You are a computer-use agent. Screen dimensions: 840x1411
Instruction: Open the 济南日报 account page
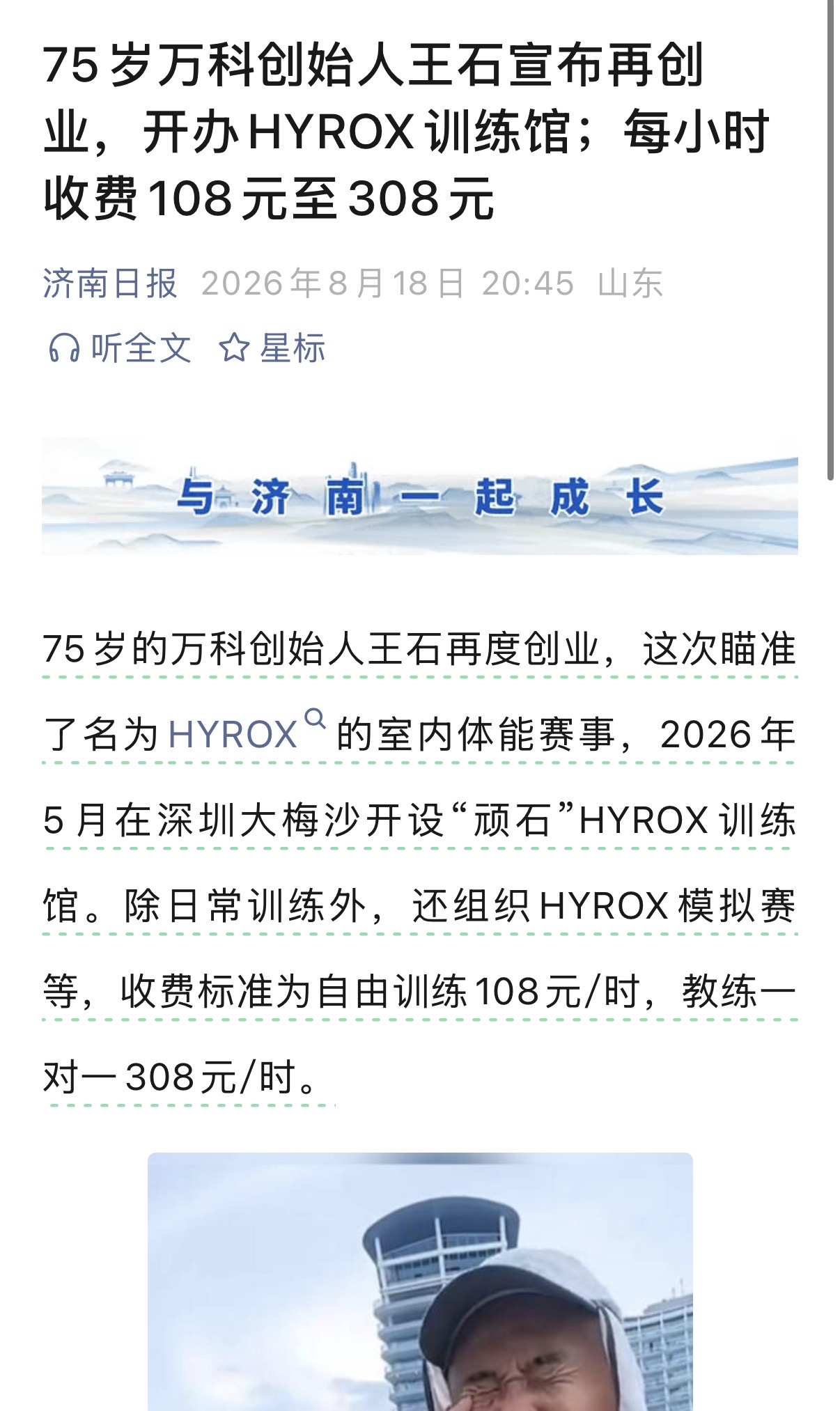[x=110, y=283]
